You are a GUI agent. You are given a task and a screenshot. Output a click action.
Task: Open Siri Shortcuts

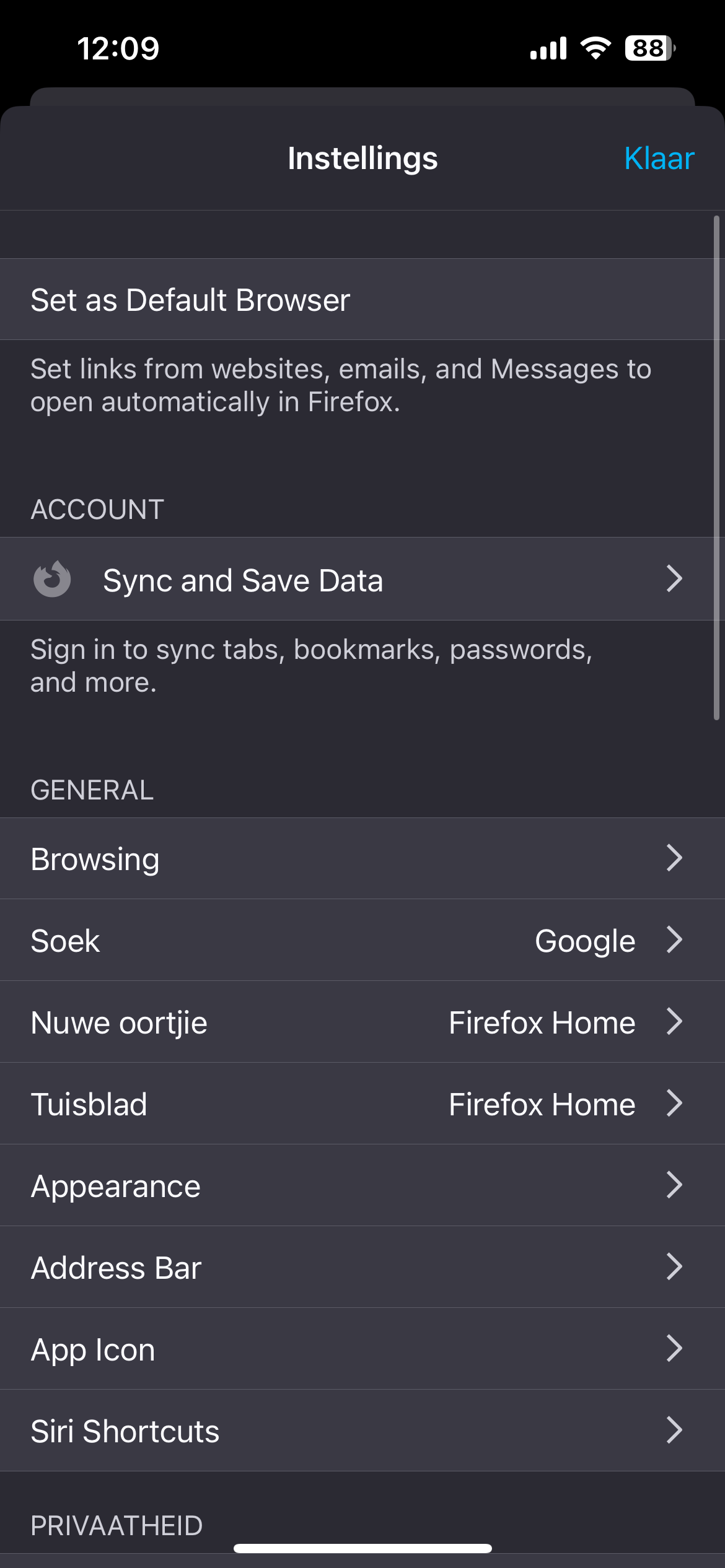coord(362,1431)
